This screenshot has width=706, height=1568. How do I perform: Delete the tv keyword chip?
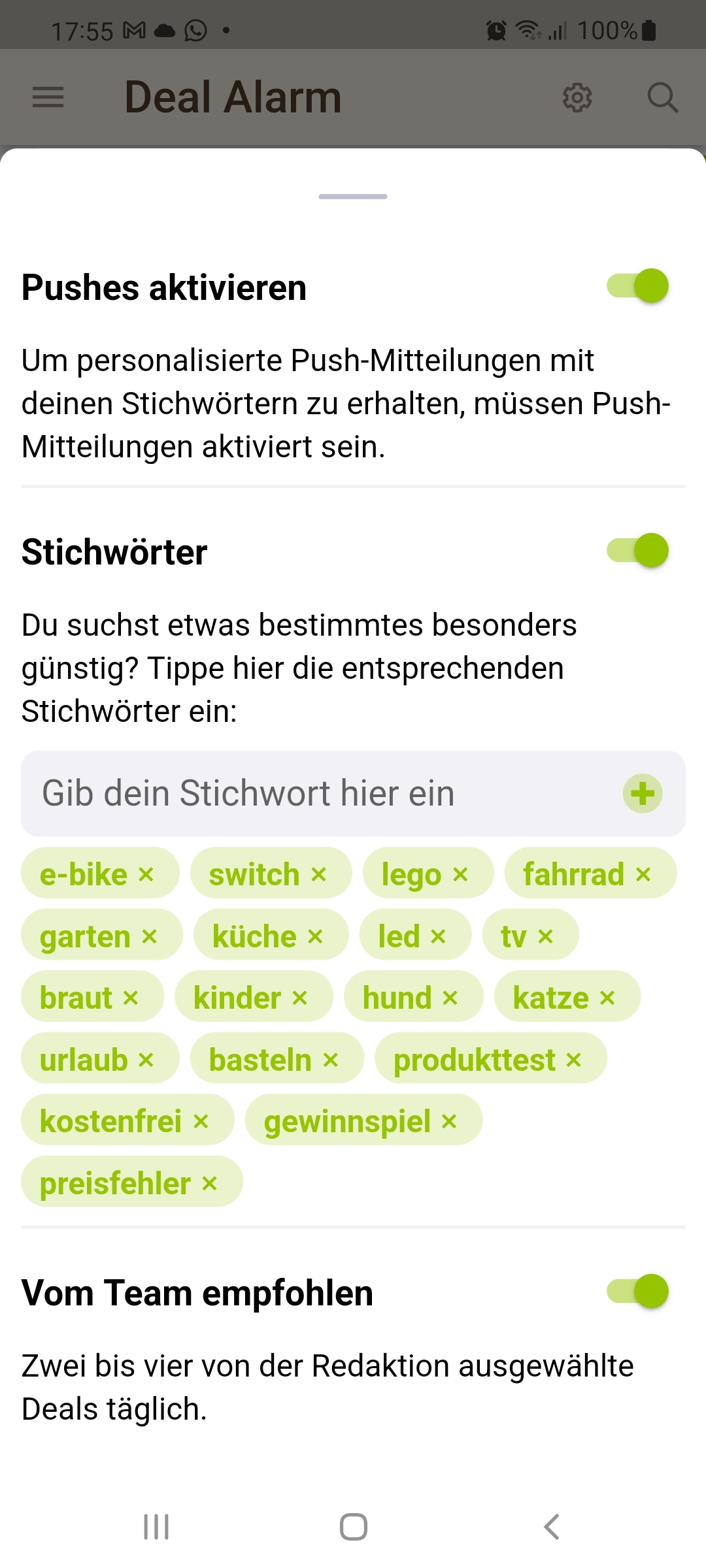pos(545,936)
